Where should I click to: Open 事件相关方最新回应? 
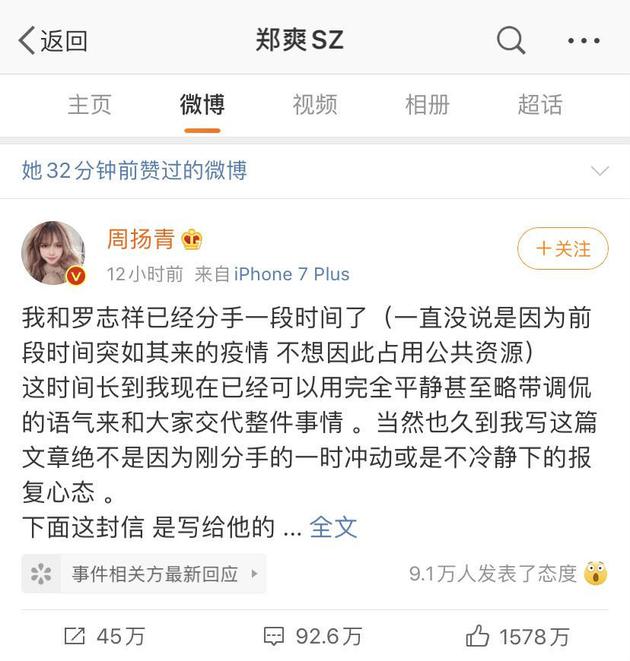point(144,574)
